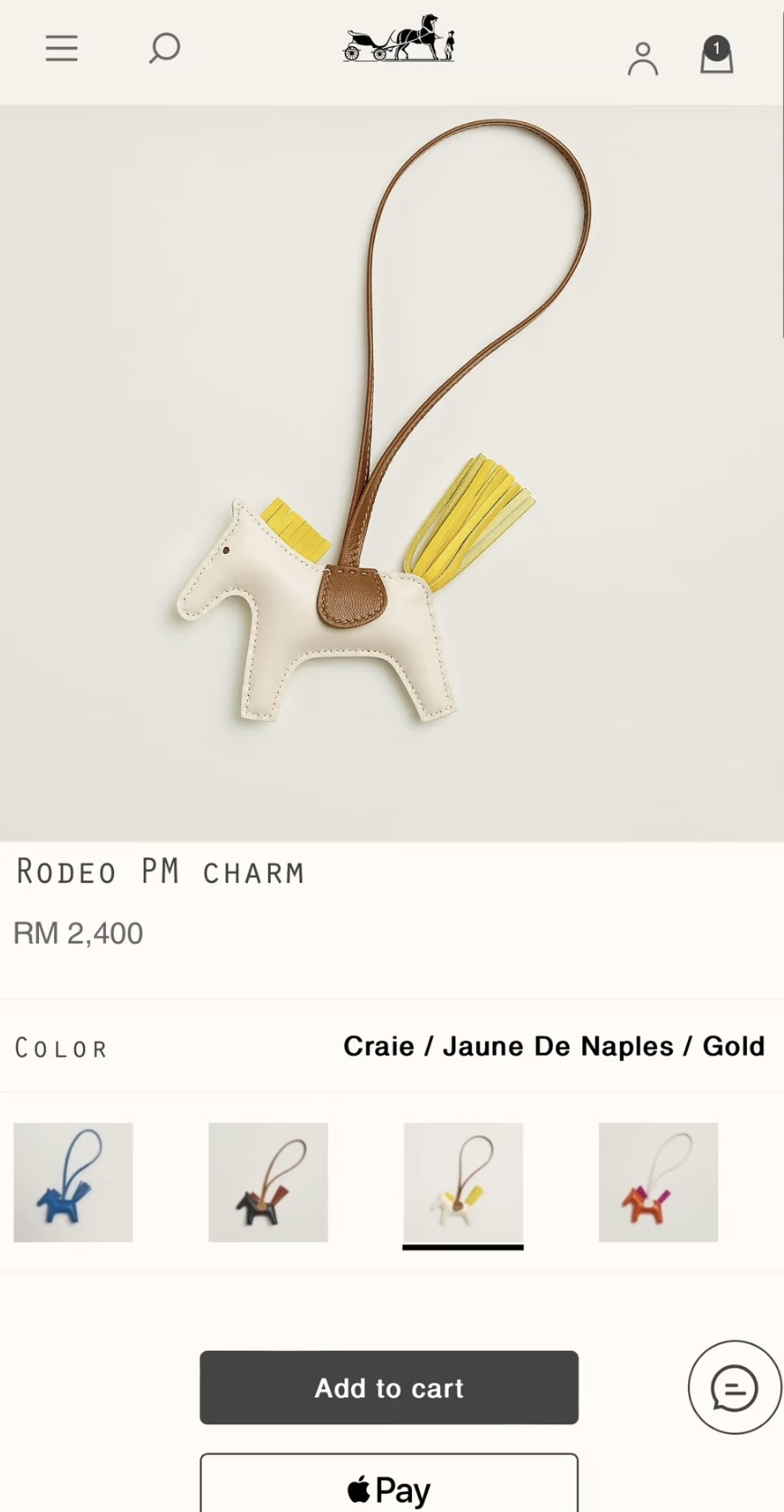Select the blue Rodeo charm color
Image resolution: width=784 pixels, height=1512 pixels.
73,1182
